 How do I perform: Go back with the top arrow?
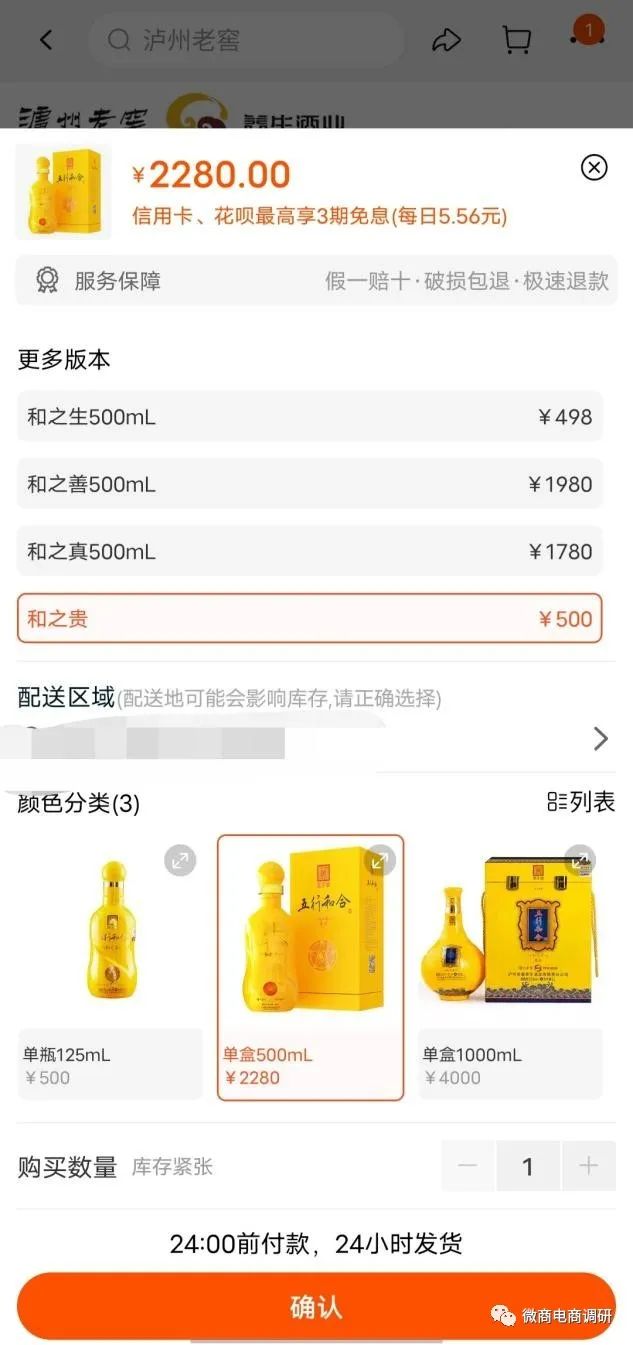[46, 40]
